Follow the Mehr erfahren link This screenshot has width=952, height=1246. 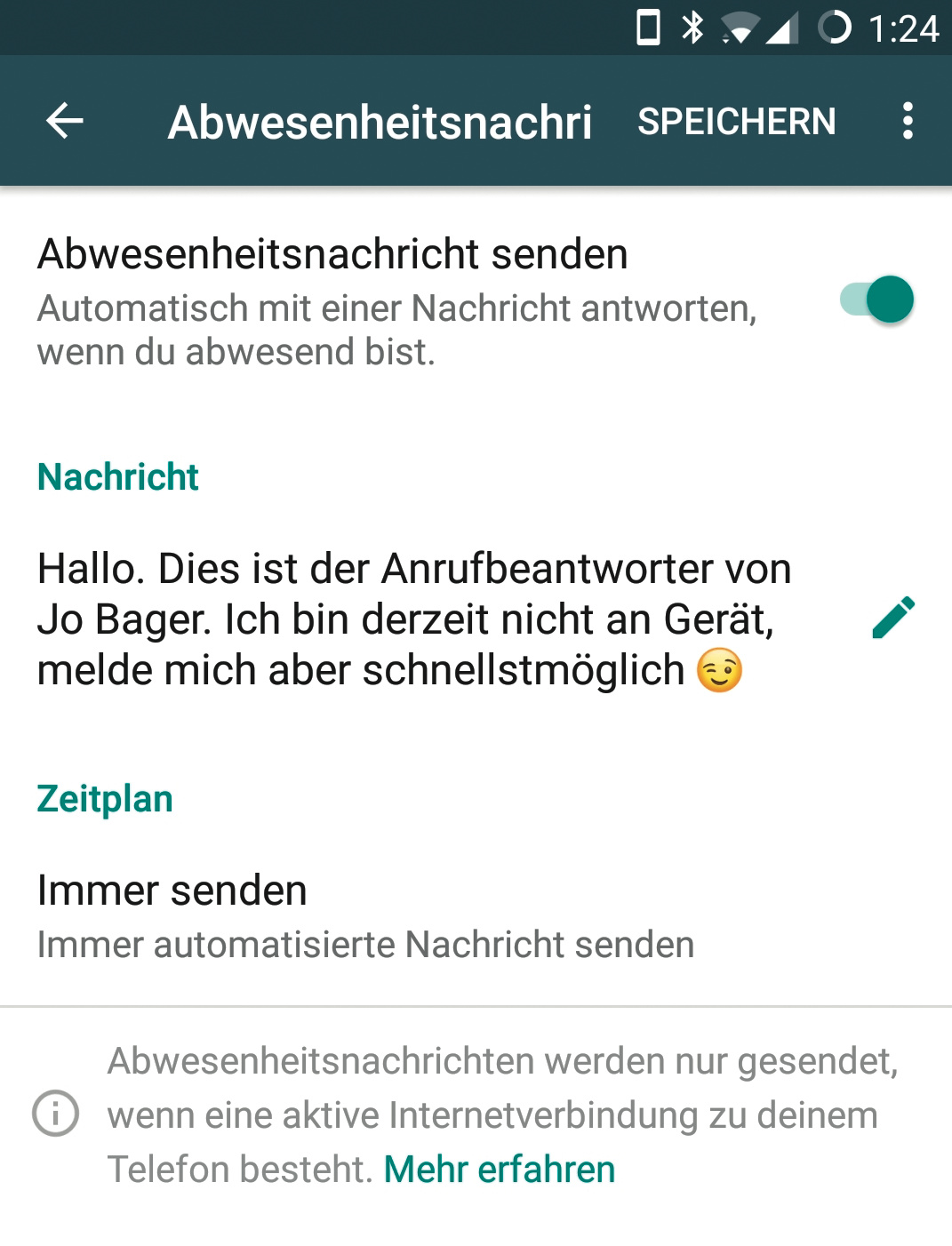tap(500, 1170)
